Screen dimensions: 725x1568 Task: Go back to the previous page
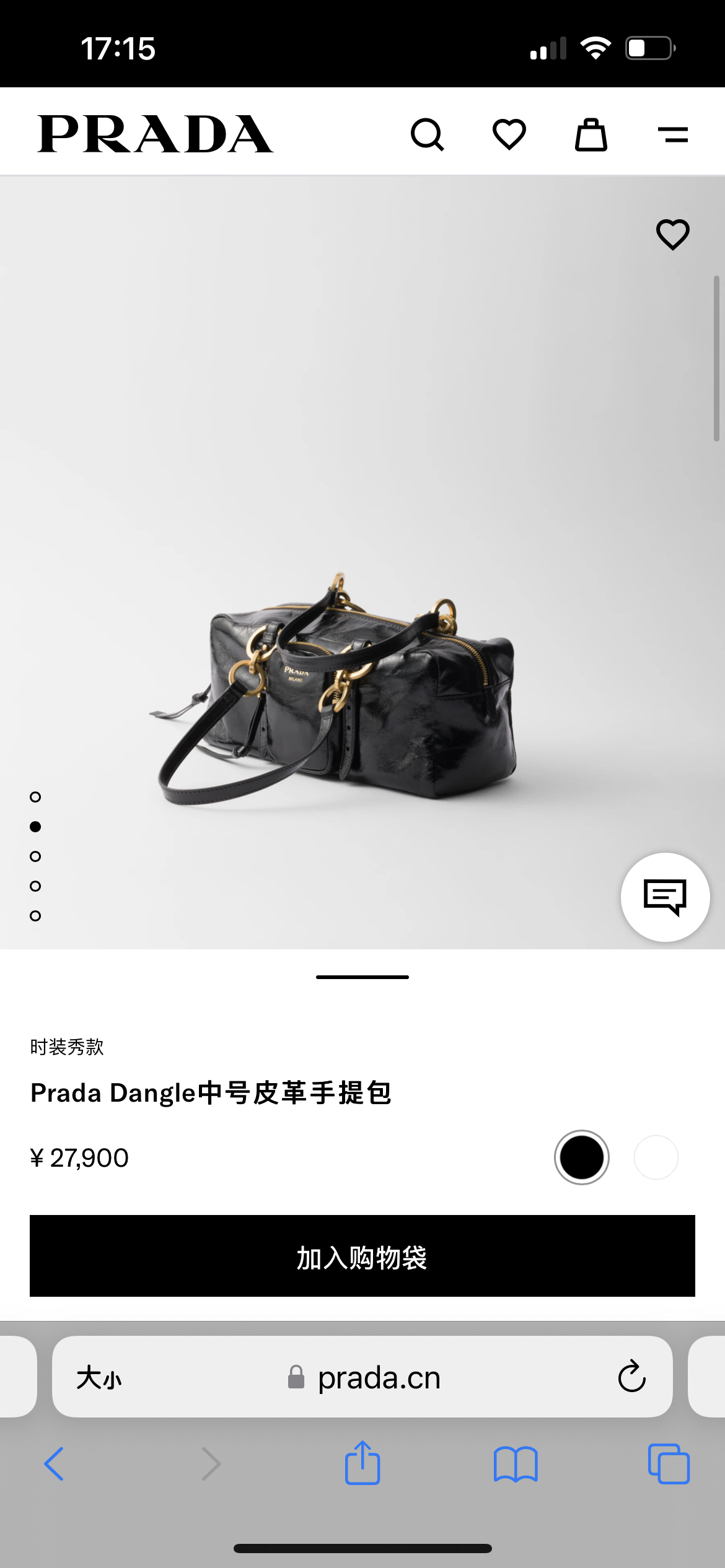coord(54,1464)
